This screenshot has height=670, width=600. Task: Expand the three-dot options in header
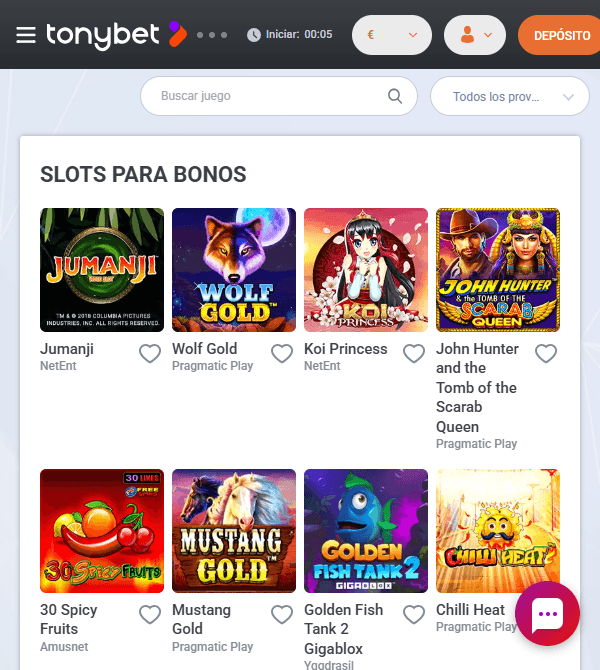212,35
